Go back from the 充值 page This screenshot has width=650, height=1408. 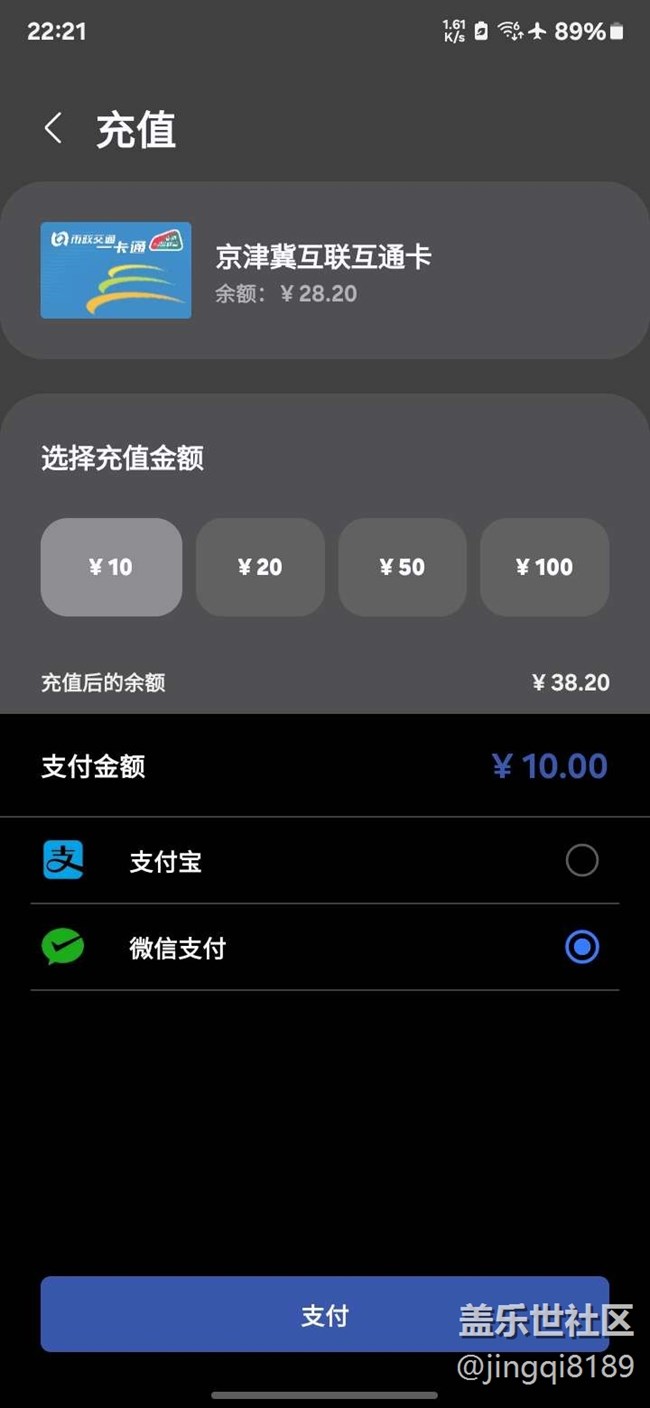(x=54, y=129)
